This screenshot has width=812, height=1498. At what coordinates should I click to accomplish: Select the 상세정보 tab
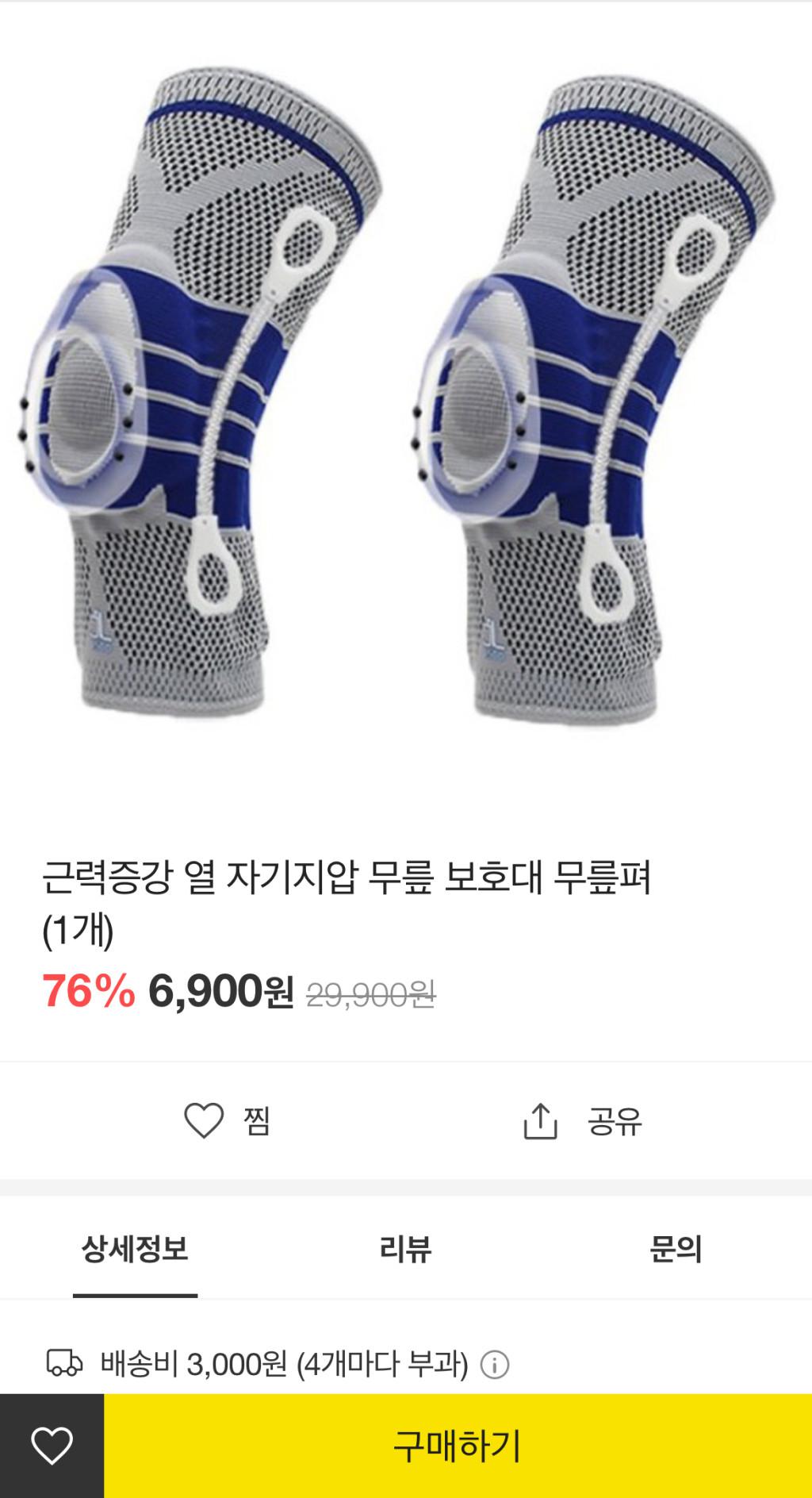click(135, 1250)
